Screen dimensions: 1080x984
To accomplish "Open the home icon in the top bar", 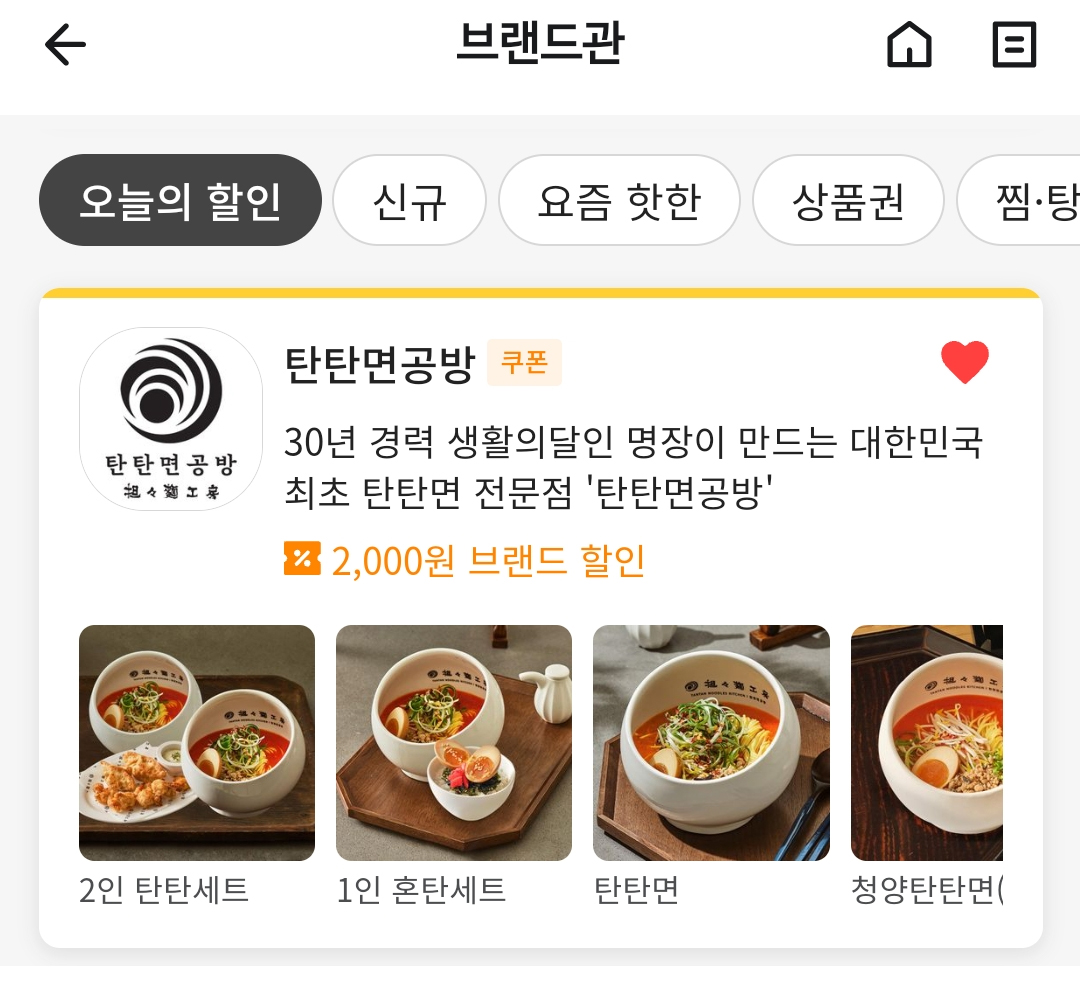I will point(909,46).
